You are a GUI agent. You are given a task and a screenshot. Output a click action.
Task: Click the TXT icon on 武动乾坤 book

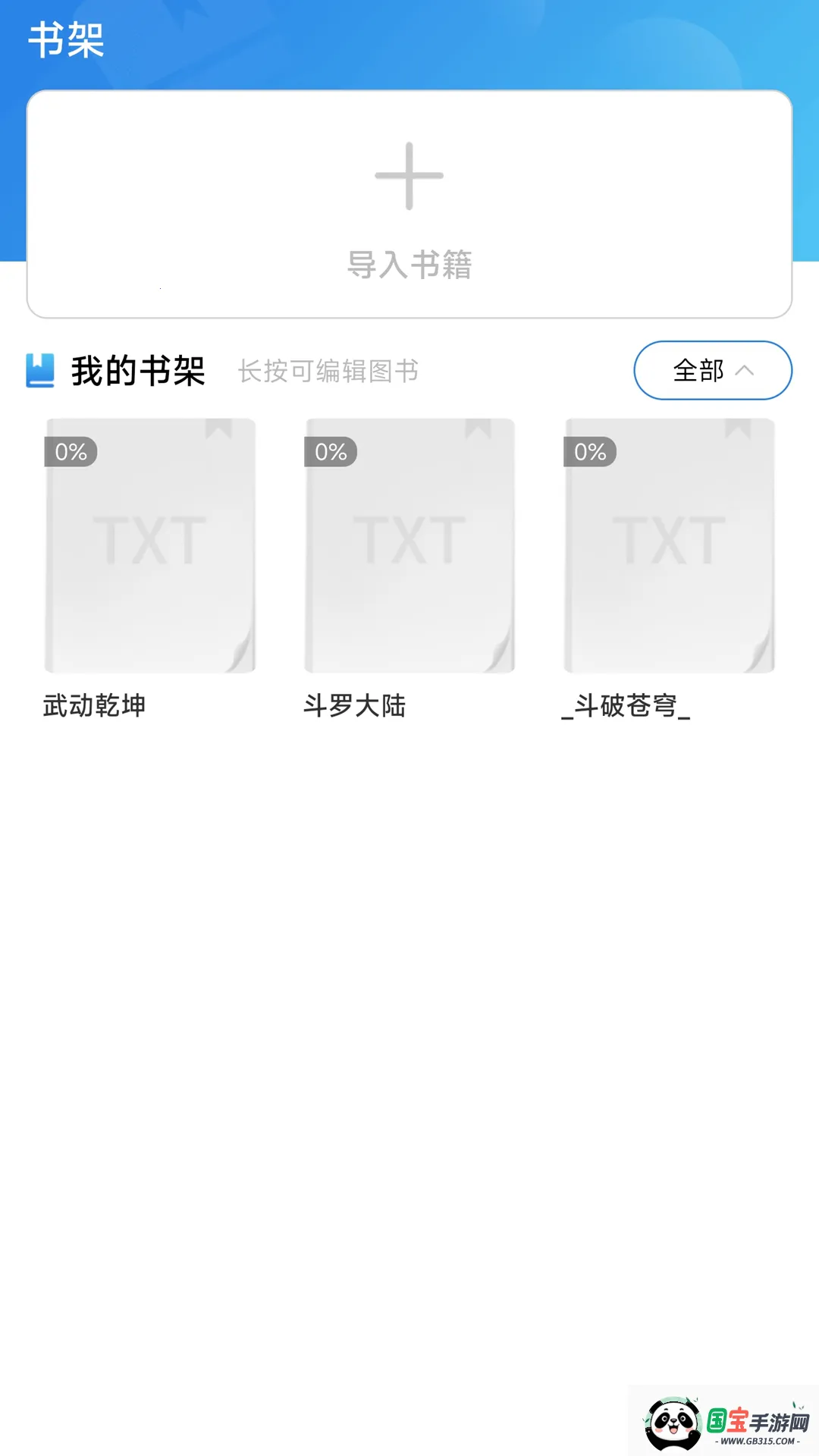click(149, 540)
